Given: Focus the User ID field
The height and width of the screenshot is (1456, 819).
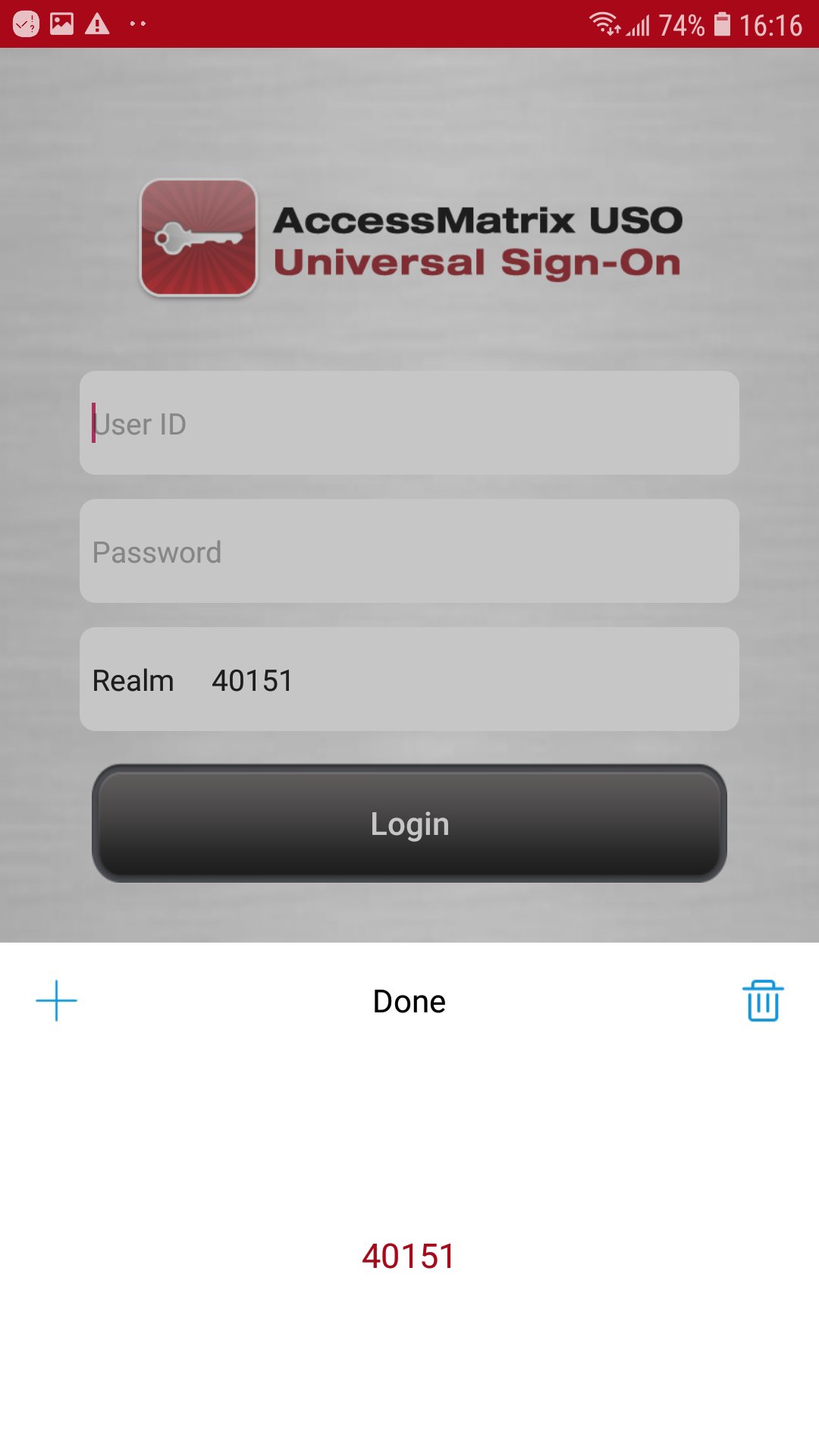Looking at the screenshot, I should click(409, 423).
